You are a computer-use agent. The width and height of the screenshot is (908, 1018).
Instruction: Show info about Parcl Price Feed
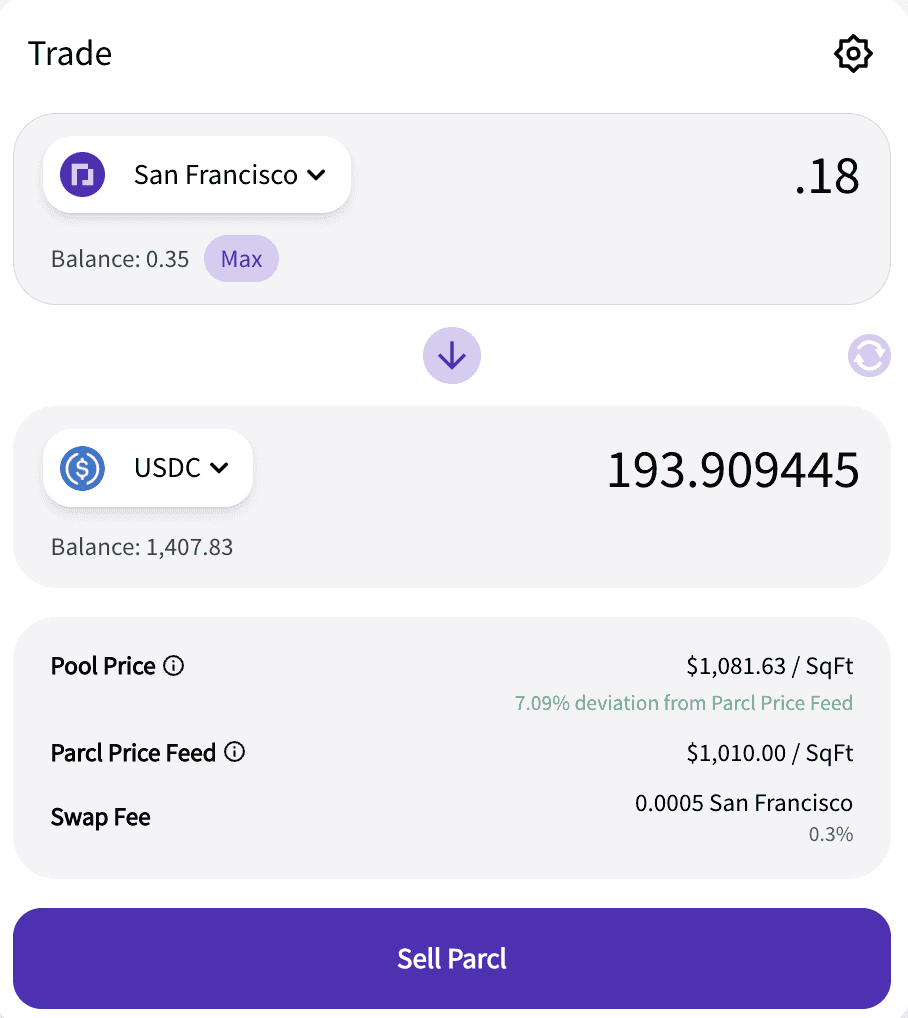coord(235,752)
